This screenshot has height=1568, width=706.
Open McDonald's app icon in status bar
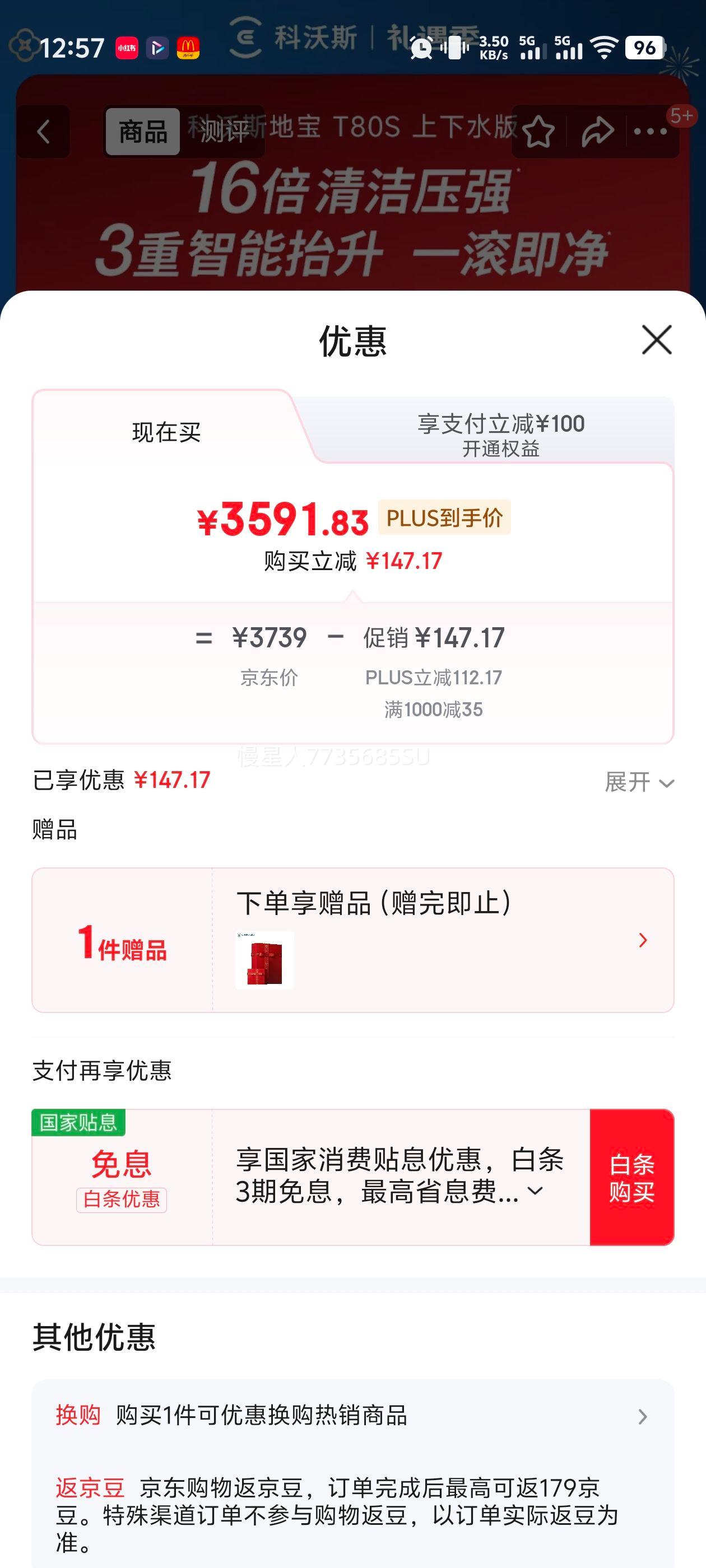tap(189, 48)
